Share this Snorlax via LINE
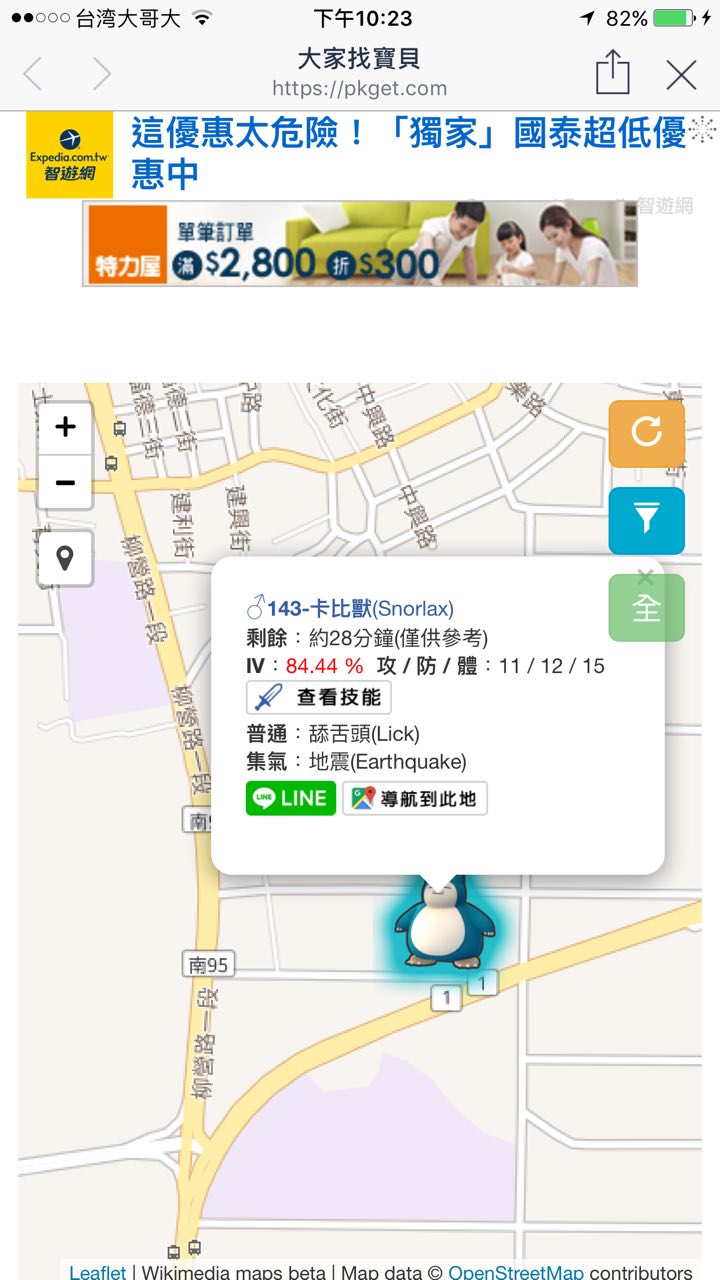Screen dimensions: 720x1280 tap(290, 798)
